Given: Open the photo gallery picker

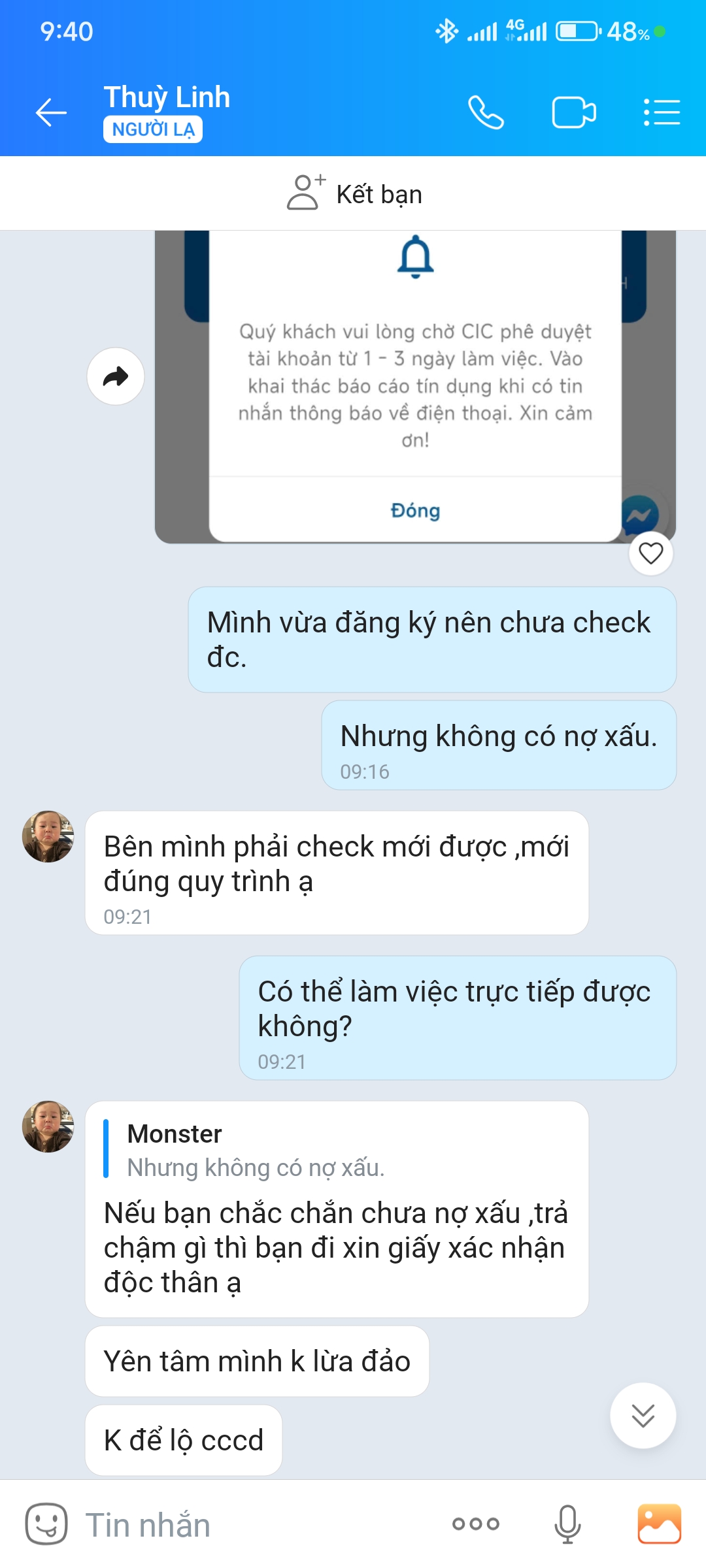Looking at the screenshot, I should tap(659, 1524).
